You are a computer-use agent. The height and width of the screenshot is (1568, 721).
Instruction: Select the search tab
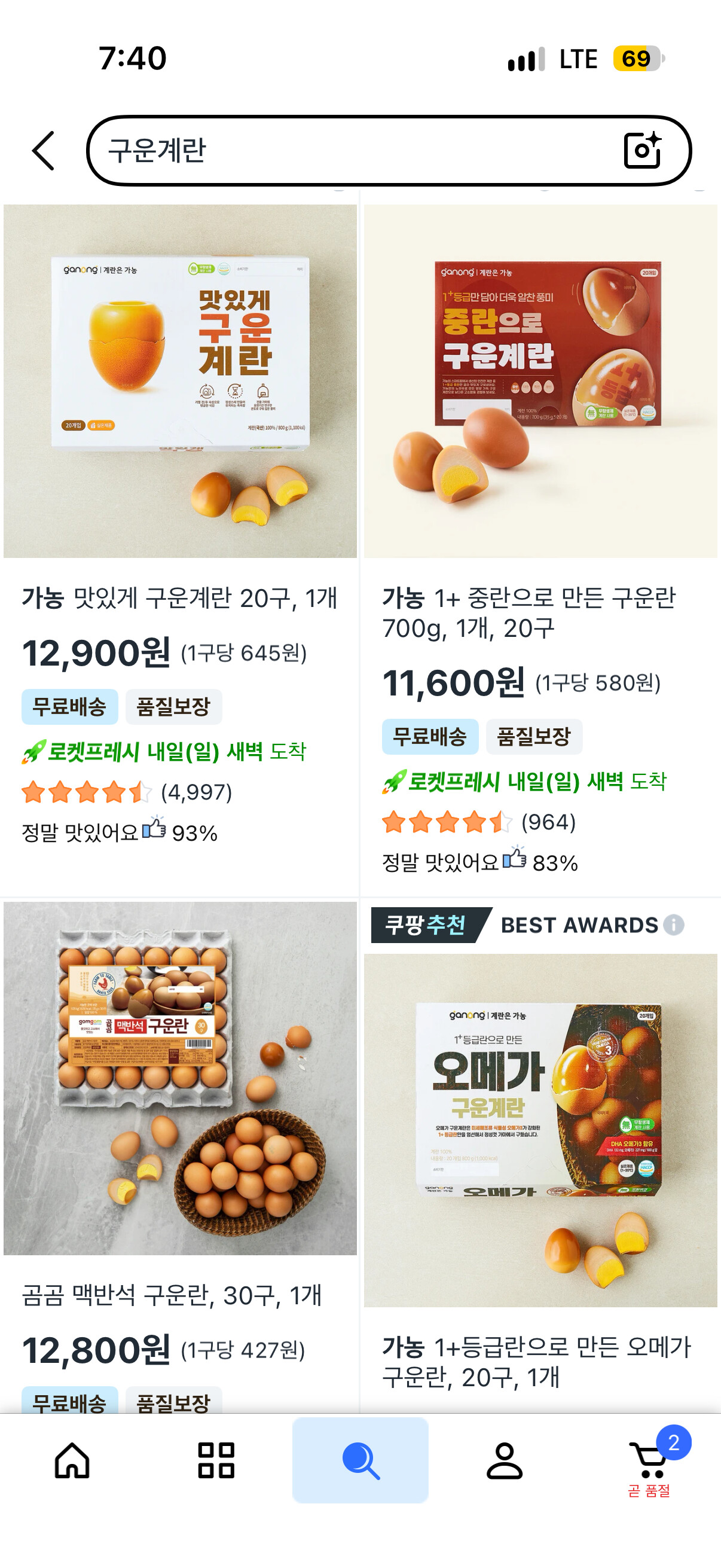click(360, 1460)
